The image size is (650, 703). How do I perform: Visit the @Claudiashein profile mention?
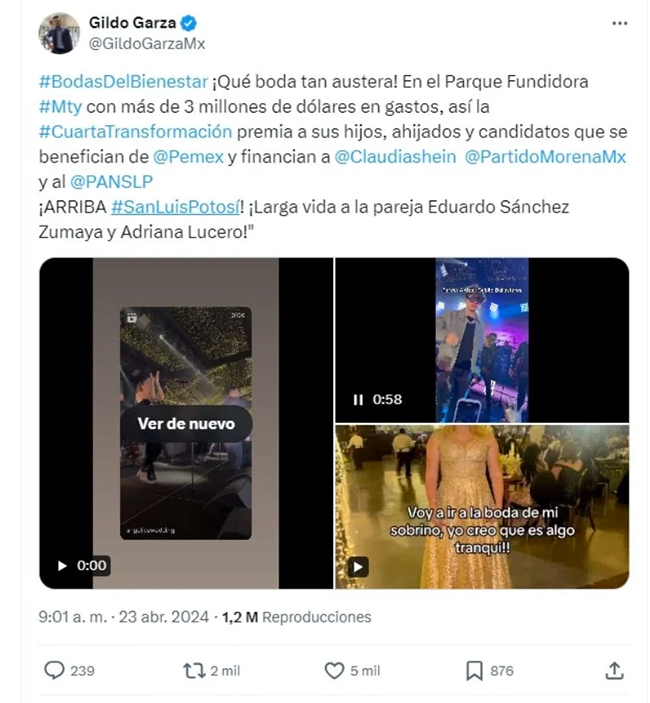[x=395, y=157]
